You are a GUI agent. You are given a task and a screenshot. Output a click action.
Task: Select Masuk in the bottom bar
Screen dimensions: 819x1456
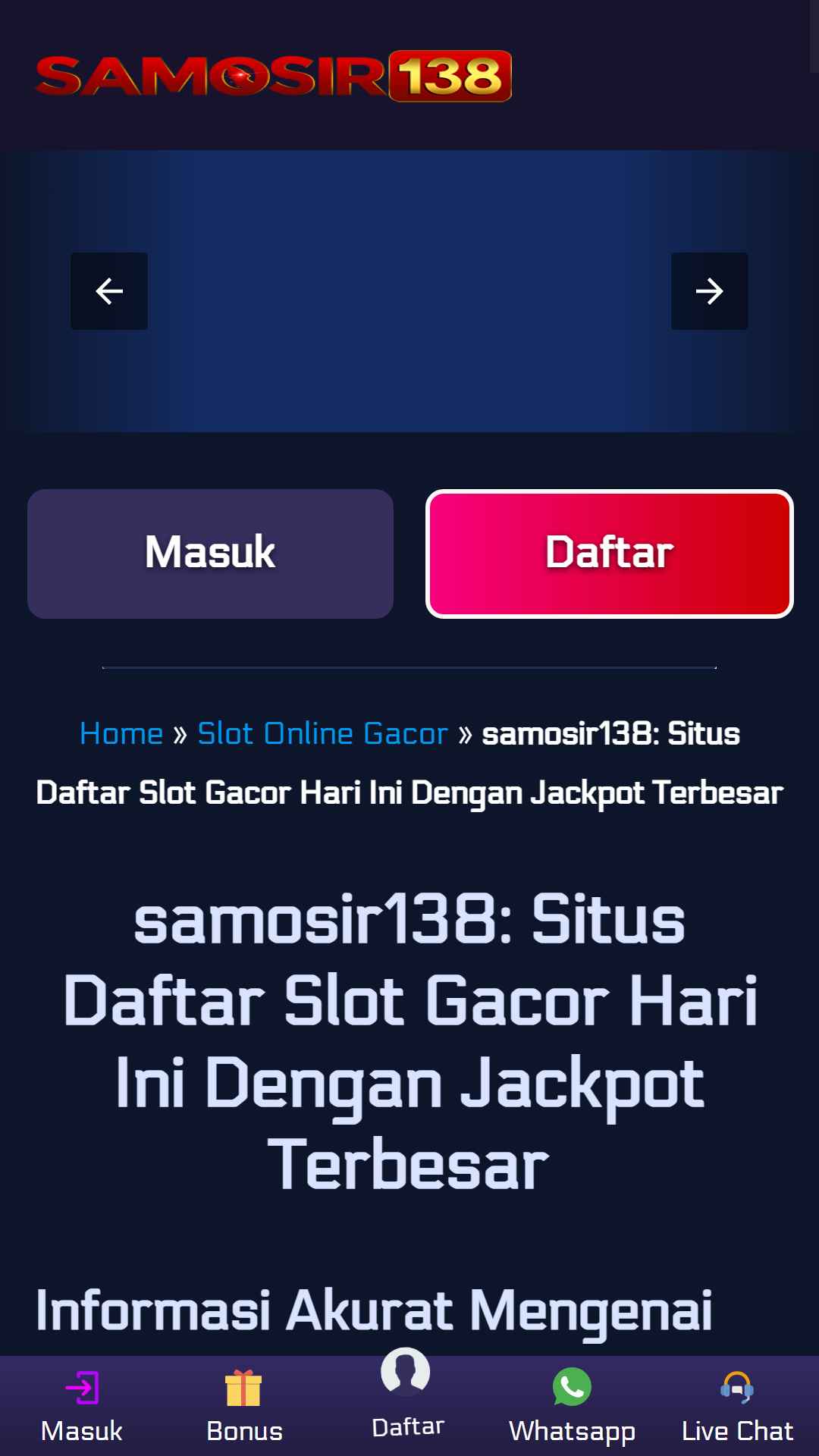point(82,1407)
